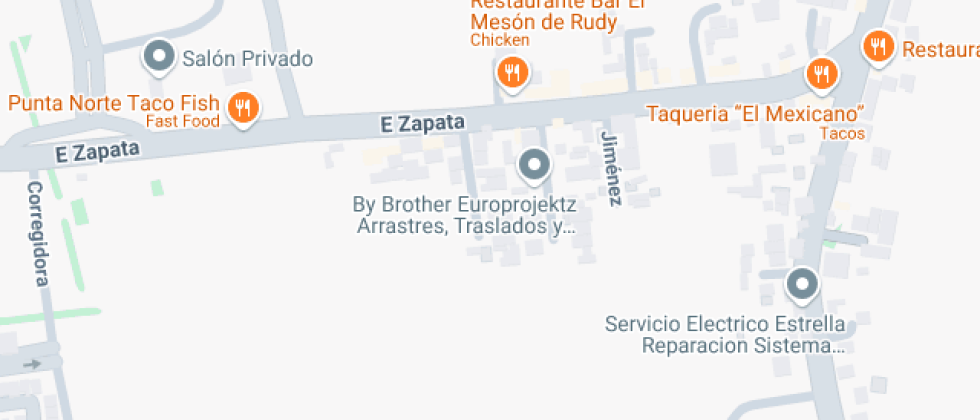Select the By Brother Europrojektz pin
This screenshot has width=980, height=420.
point(534,165)
